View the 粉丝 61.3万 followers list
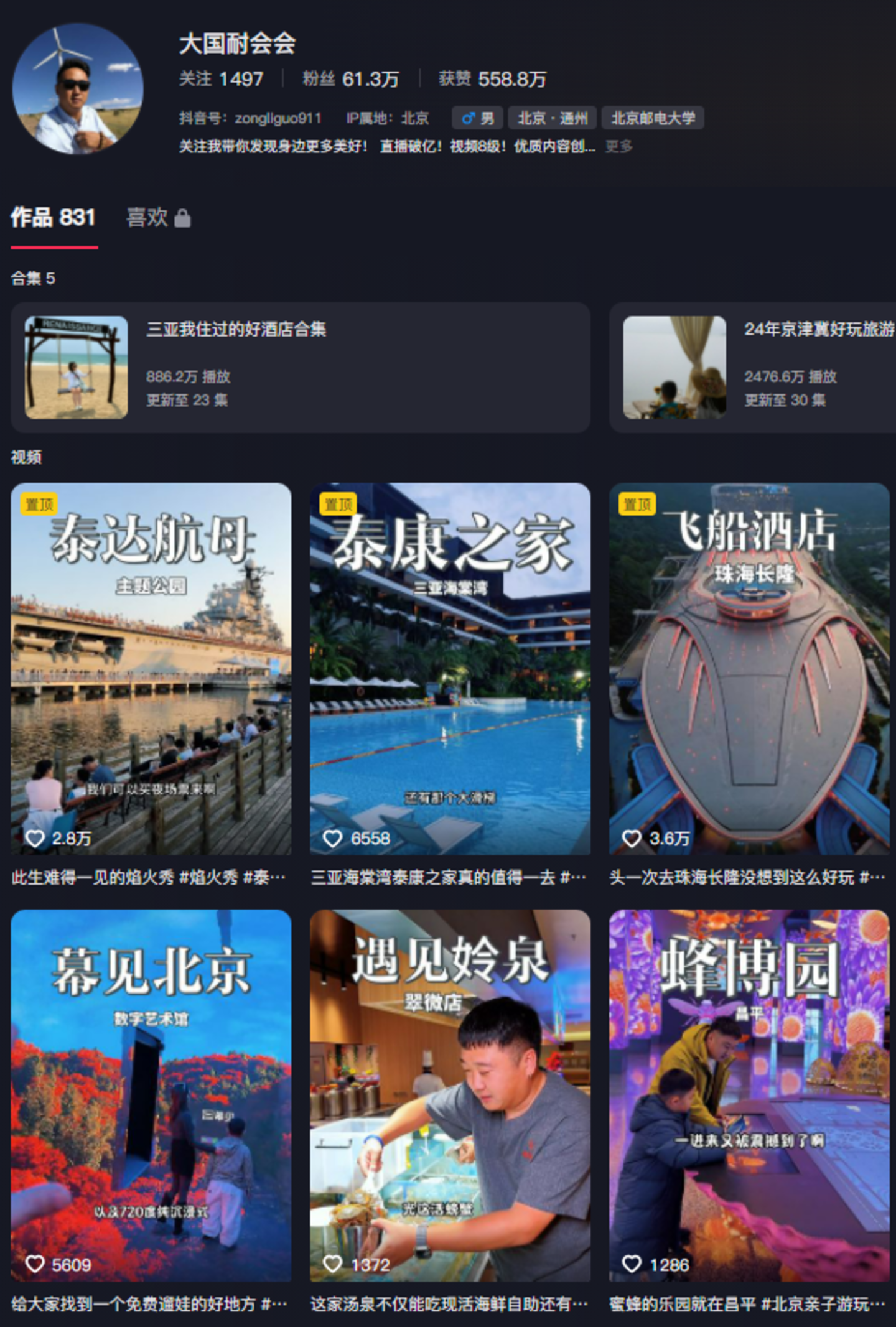 tap(350, 79)
